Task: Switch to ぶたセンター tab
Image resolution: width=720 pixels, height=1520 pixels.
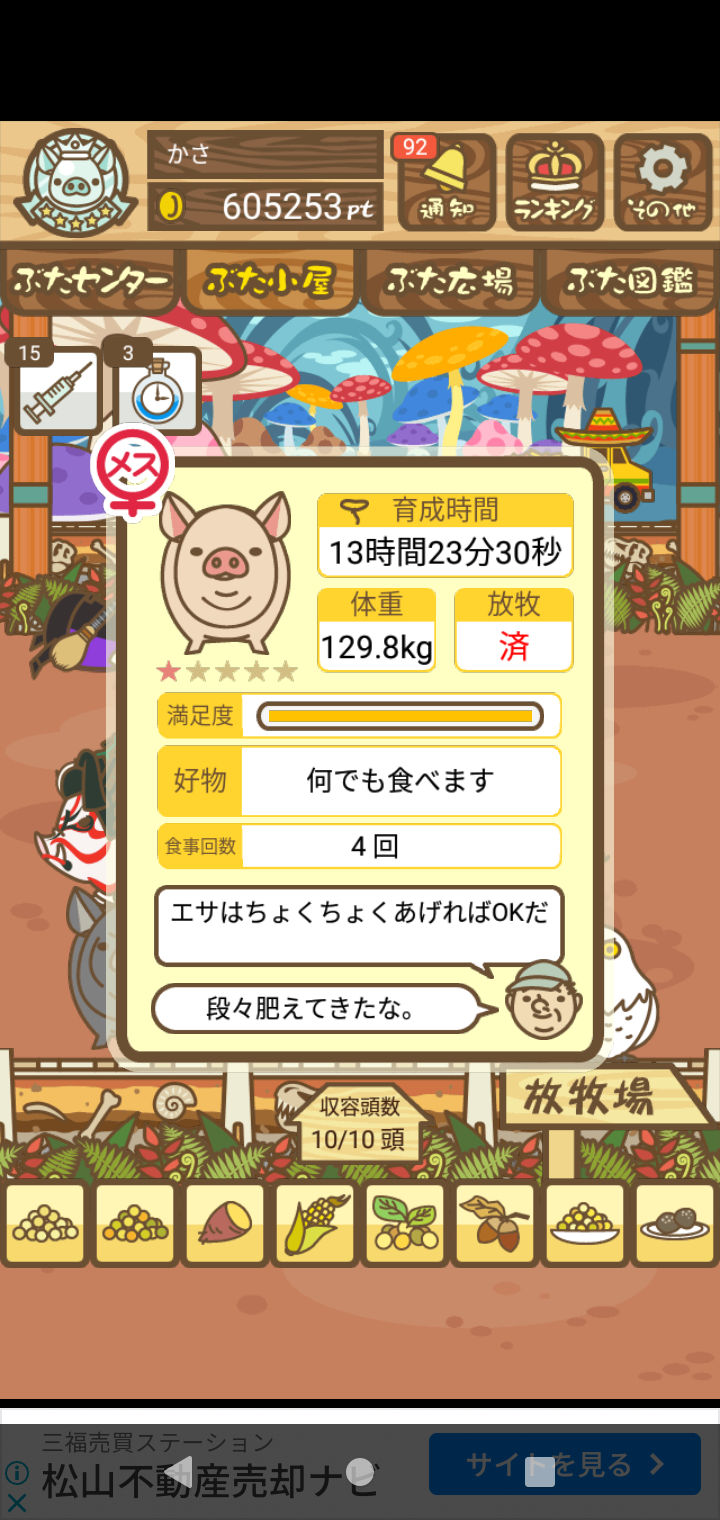Action: [x=91, y=281]
